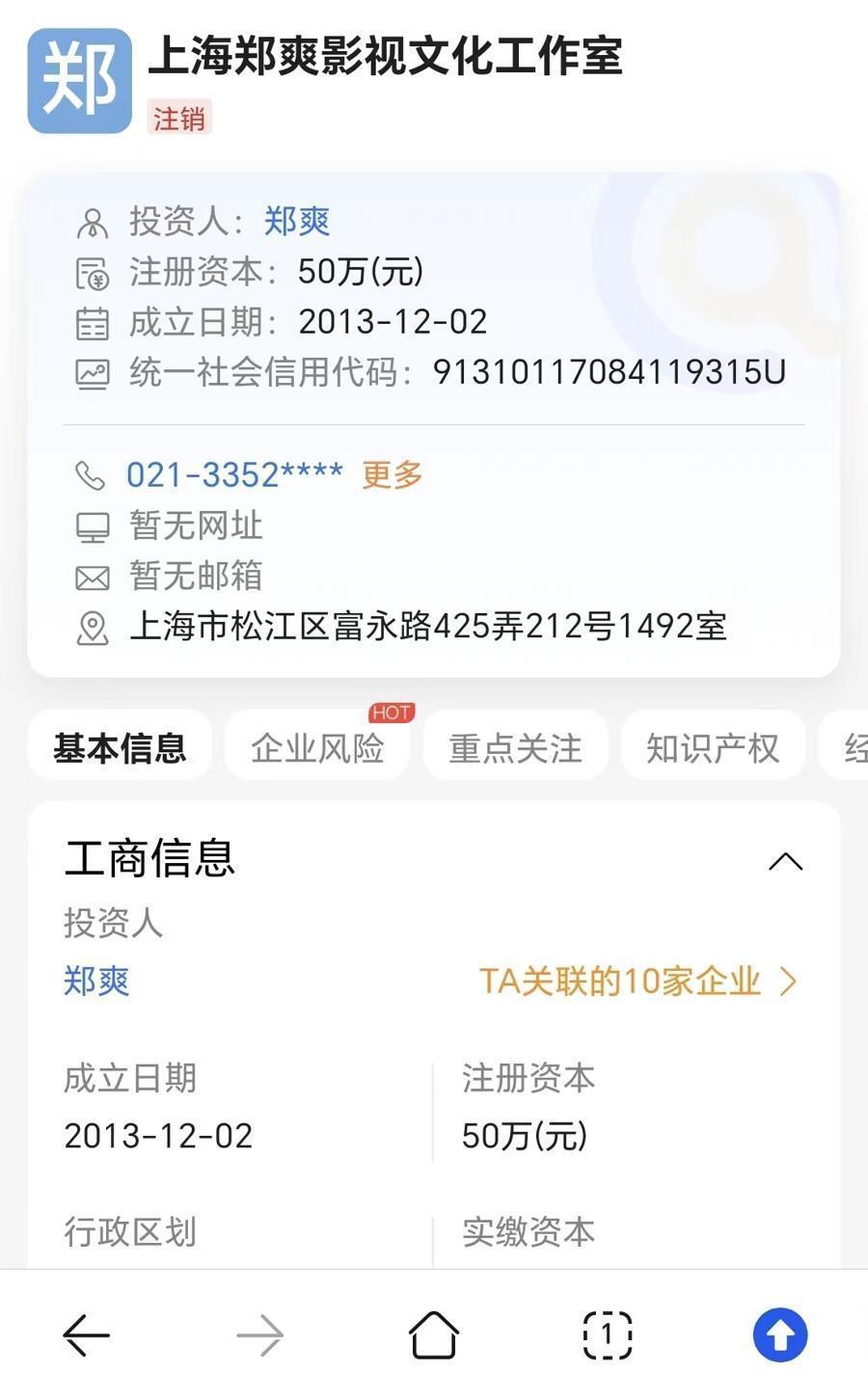Click the 注册资本 capital icon
This screenshot has height=1400, width=868.
[x=92, y=271]
